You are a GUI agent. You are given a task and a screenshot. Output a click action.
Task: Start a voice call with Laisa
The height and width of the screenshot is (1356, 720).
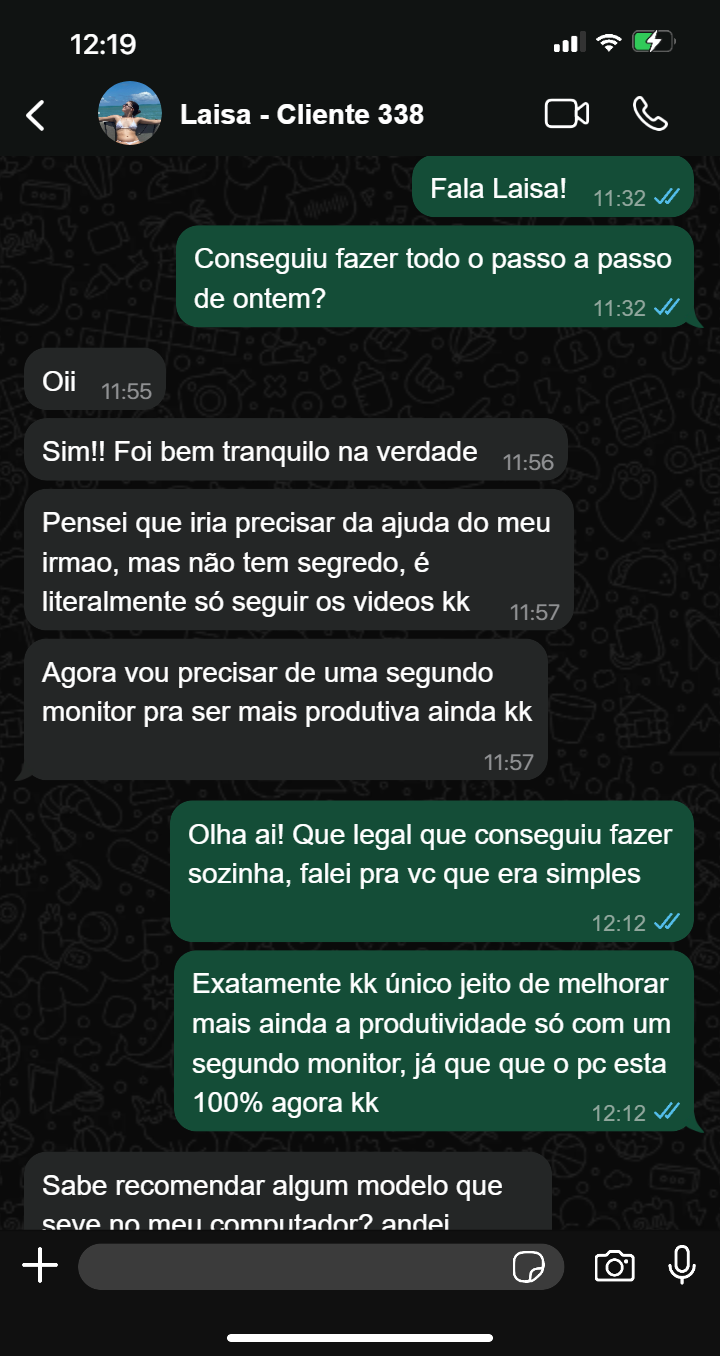(650, 114)
